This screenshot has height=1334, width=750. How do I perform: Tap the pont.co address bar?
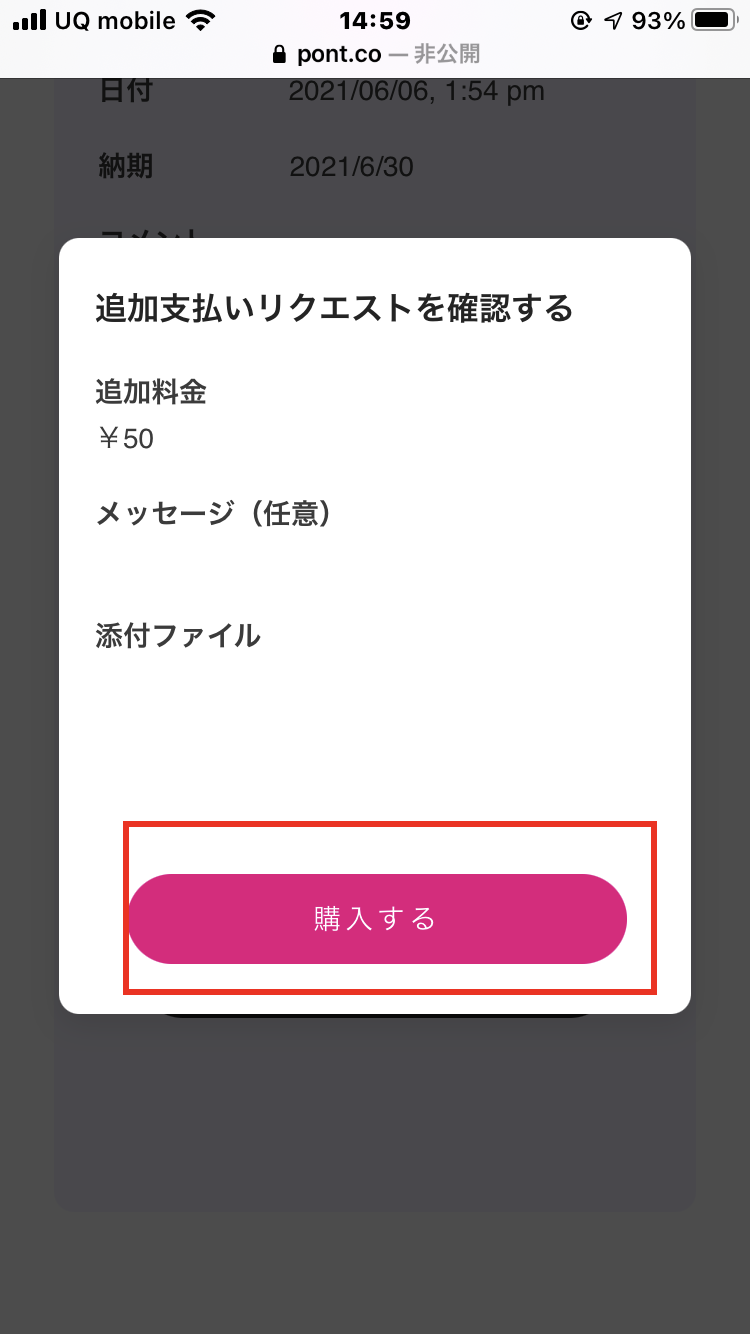click(375, 54)
